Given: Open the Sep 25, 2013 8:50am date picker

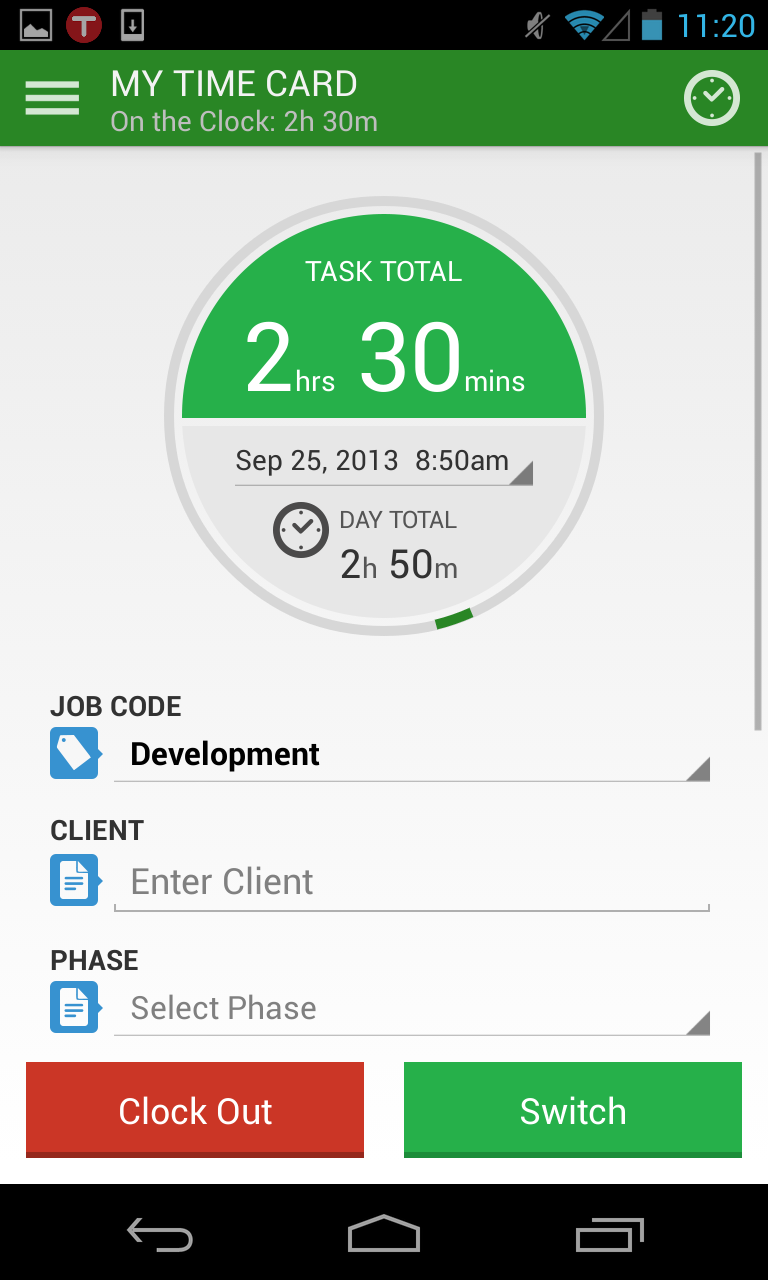Looking at the screenshot, I should pyautogui.click(x=383, y=462).
